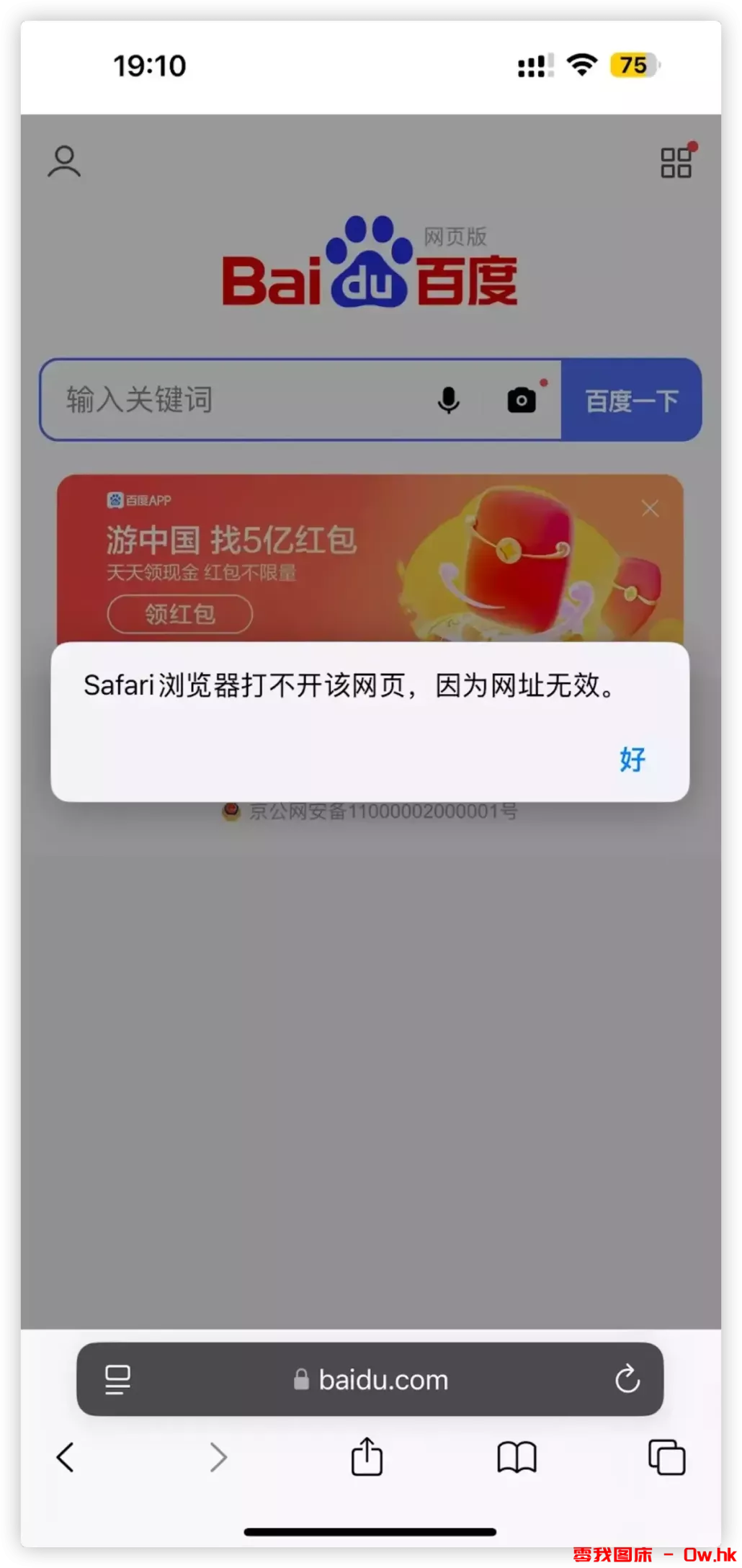Reload the baidu.com page

pos(627,1379)
